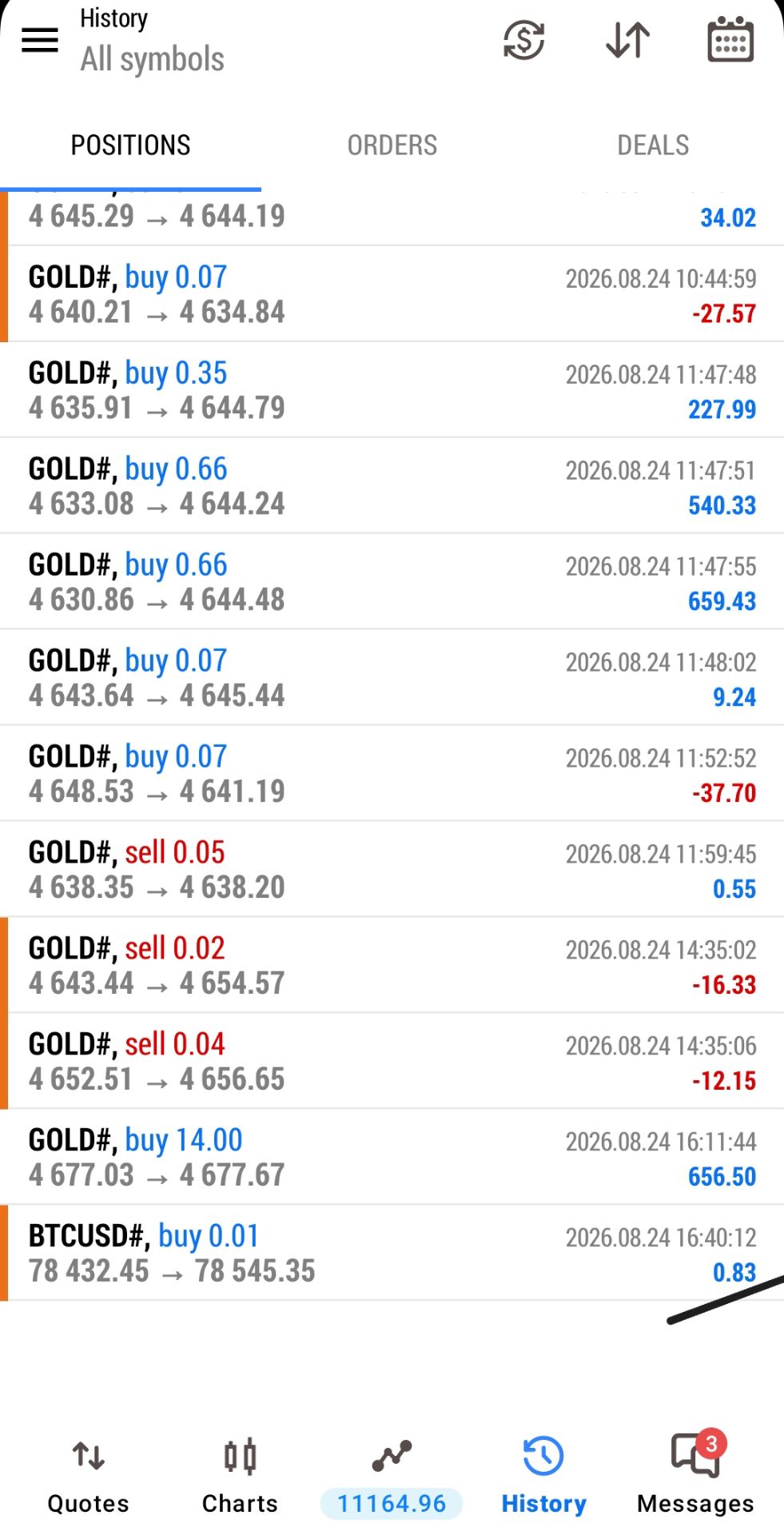Change the history sort order
The image size is (784, 1535).
point(627,40)
